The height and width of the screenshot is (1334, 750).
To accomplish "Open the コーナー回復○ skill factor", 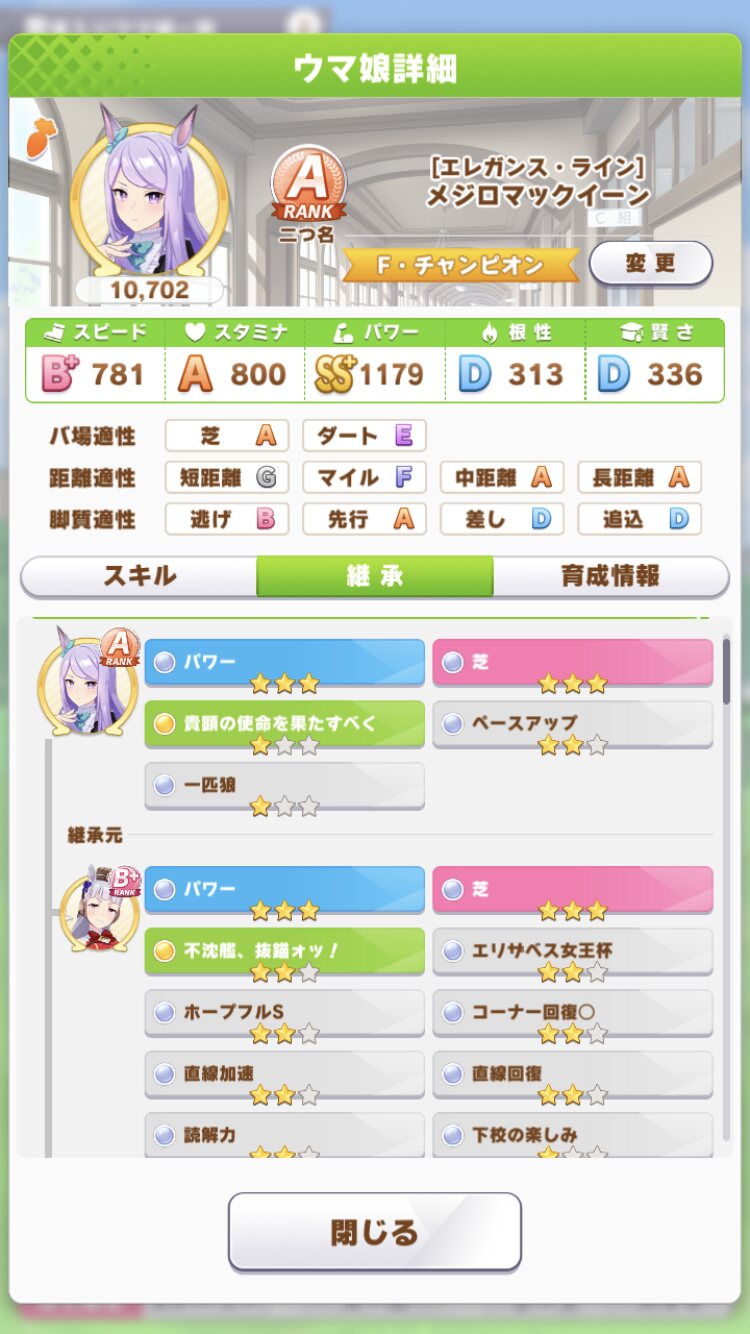I will tap(573, 1013).
